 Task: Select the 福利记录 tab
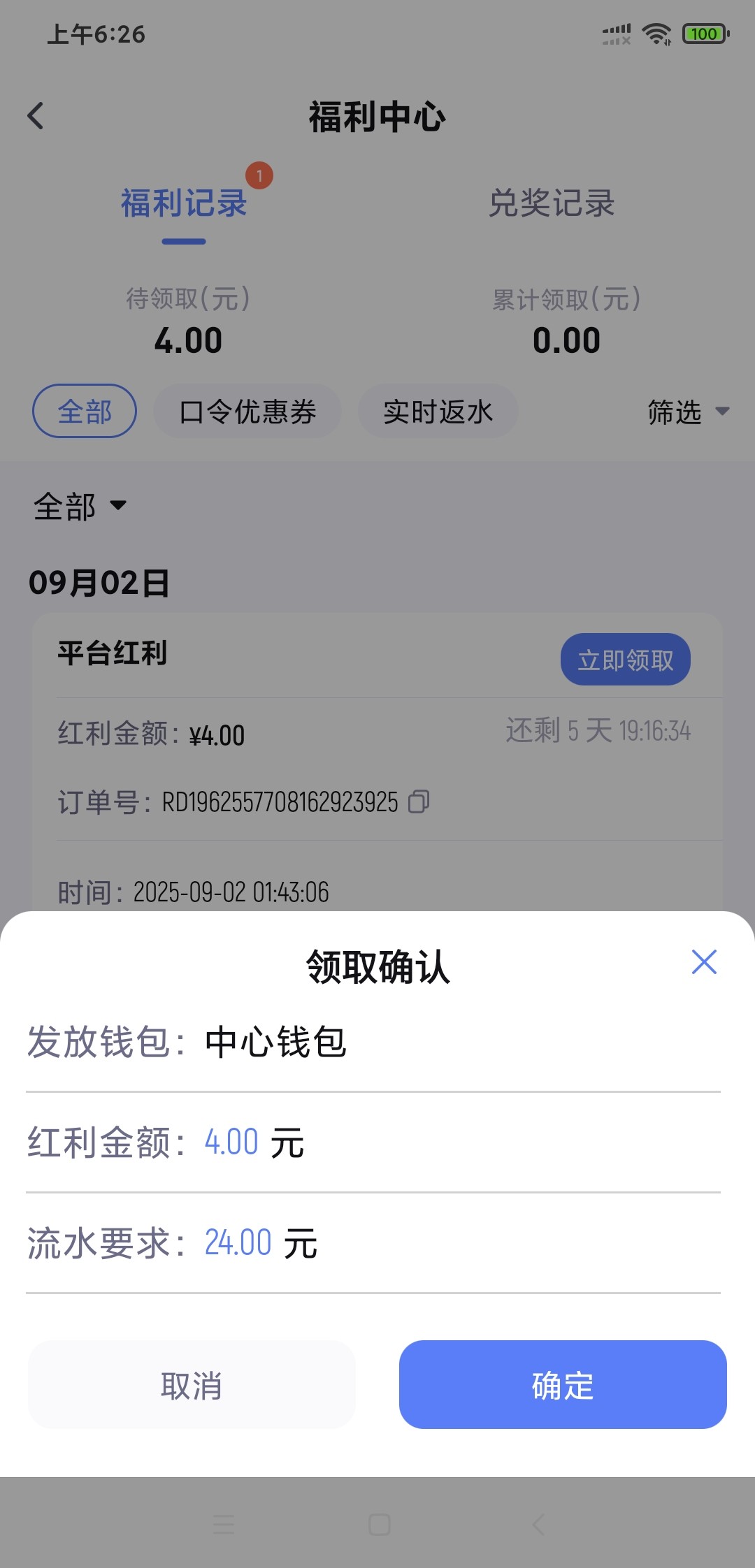[x=184, y=203]
